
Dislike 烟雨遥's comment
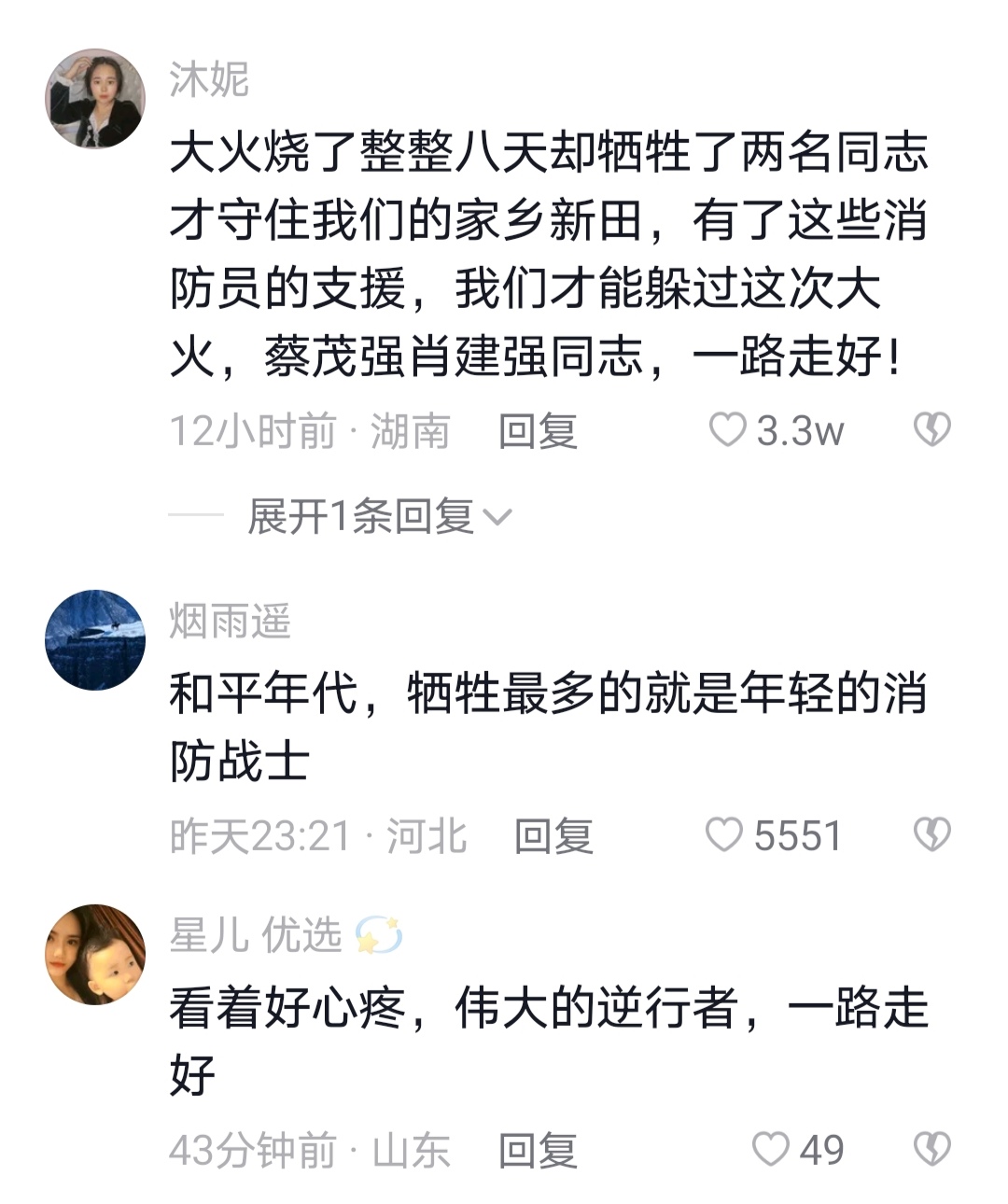[x=931, y=834]
